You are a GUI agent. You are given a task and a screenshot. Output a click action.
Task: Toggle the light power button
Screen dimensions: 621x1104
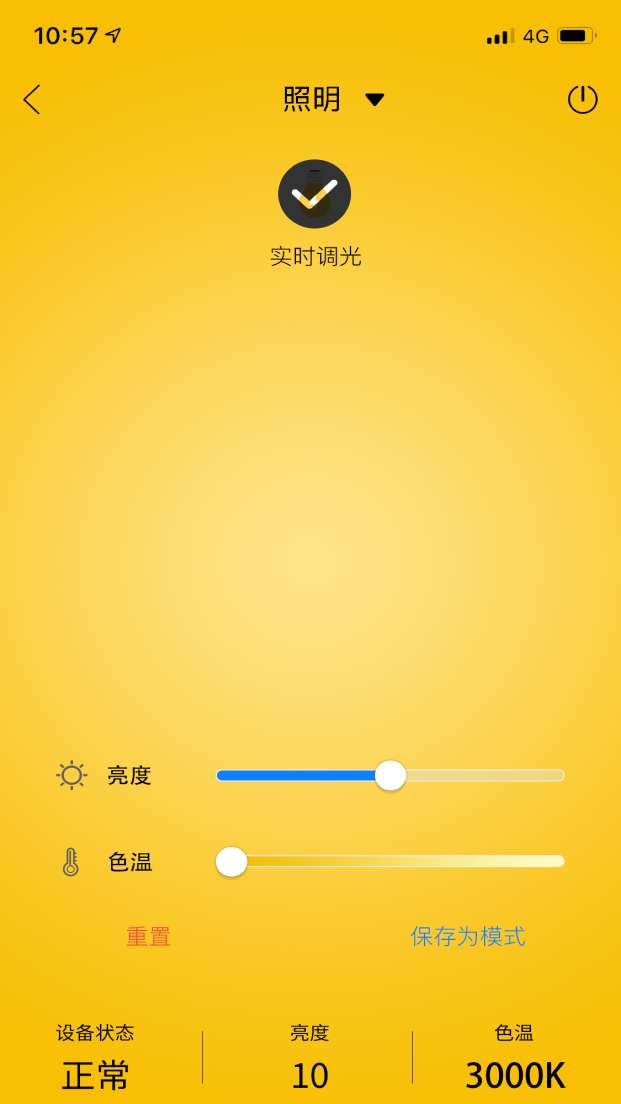(582, 100)
